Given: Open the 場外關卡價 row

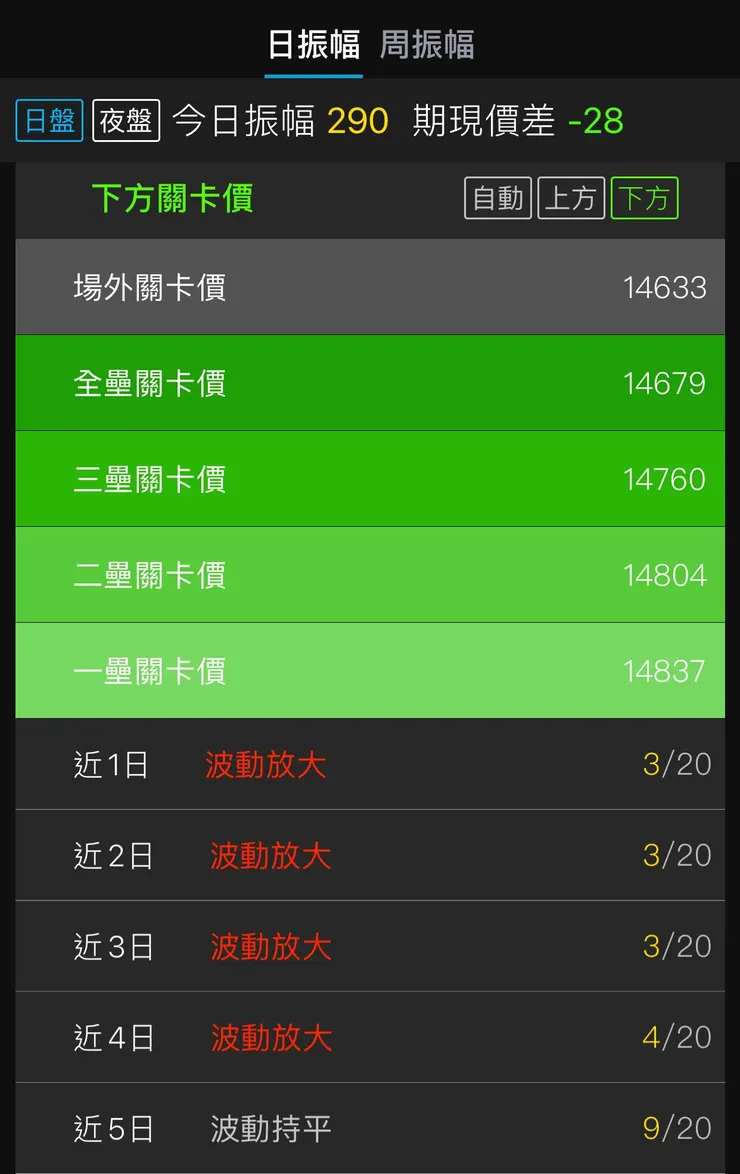Looking at the screenshot, I should (x=370, y=287).
